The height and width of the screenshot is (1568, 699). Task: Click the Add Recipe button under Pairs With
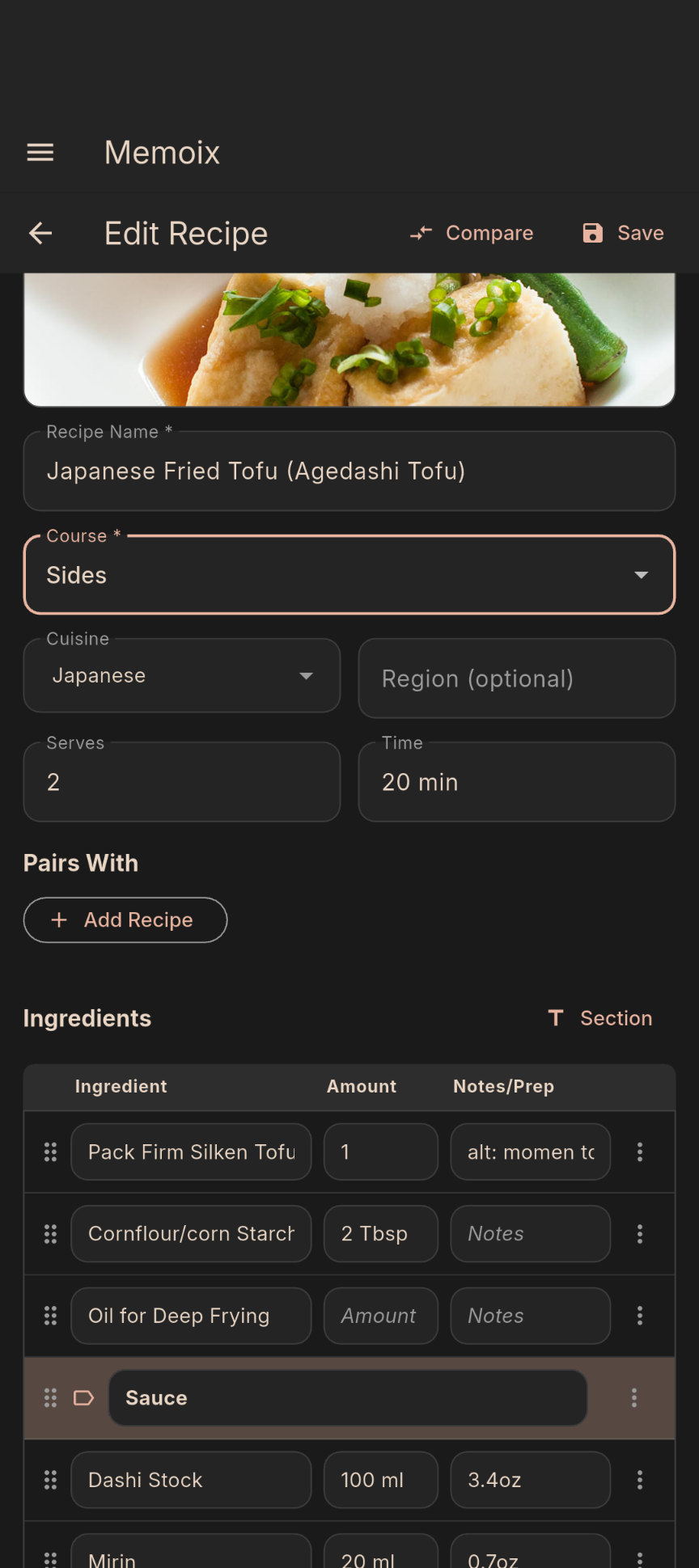(125, 919)
